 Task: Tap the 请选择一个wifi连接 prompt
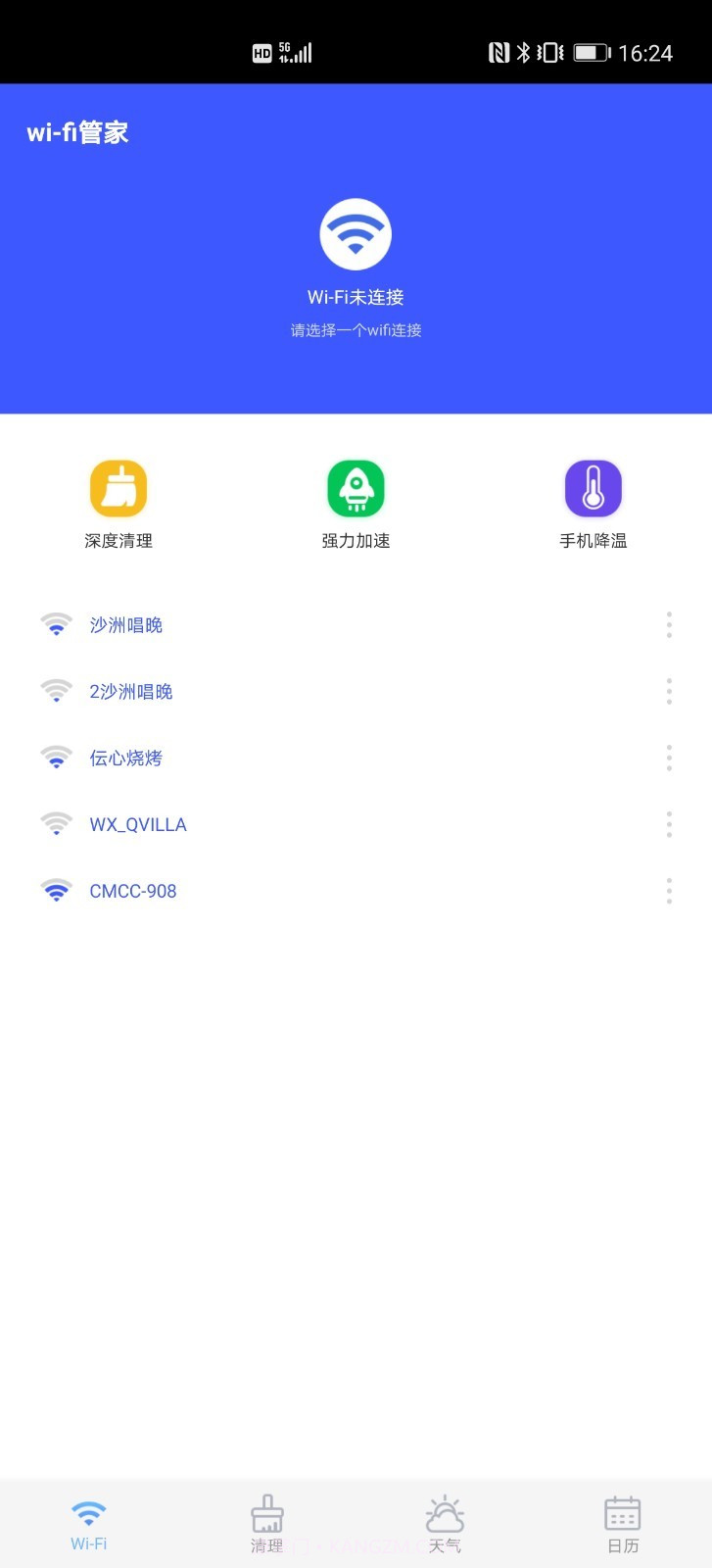[356, 330]
